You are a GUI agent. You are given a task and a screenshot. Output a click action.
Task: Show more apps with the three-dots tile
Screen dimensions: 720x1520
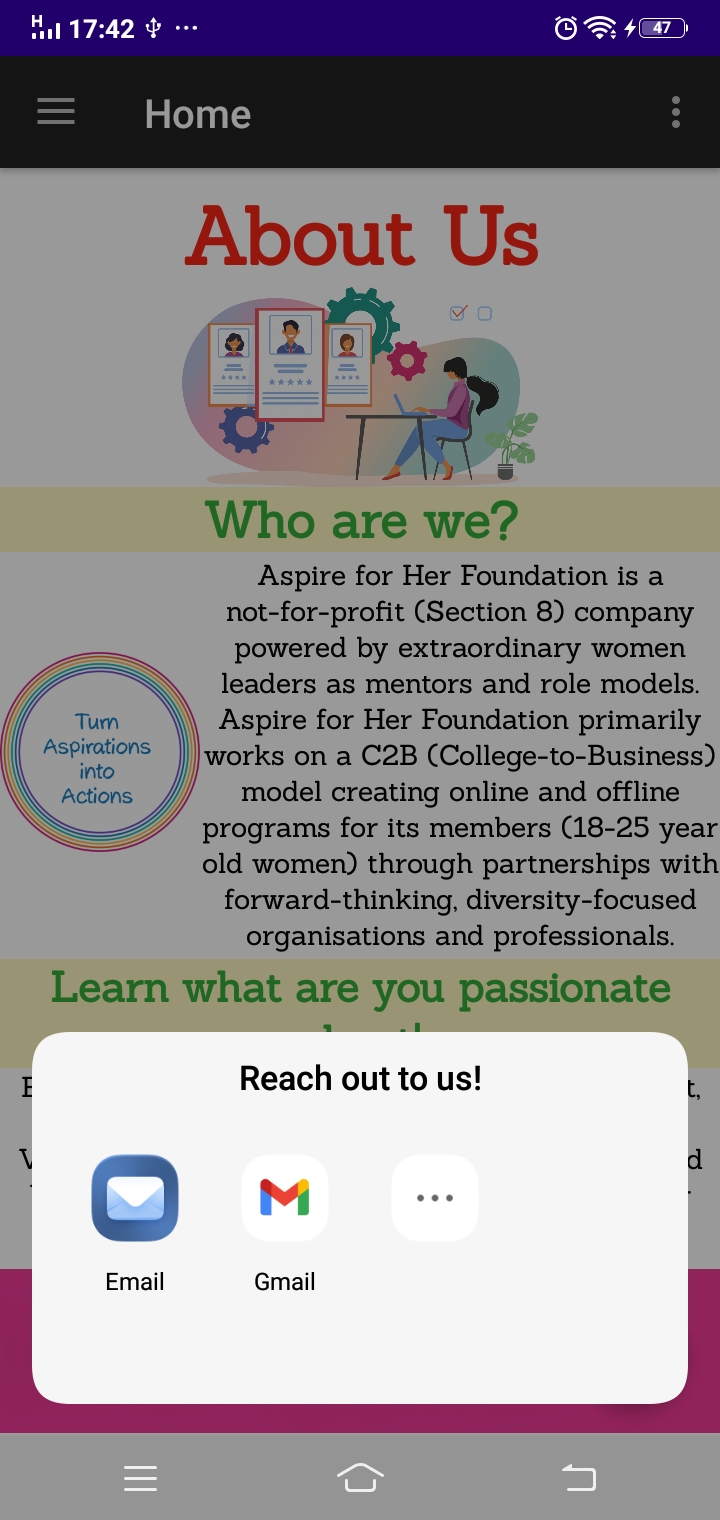pos(435,1198)
